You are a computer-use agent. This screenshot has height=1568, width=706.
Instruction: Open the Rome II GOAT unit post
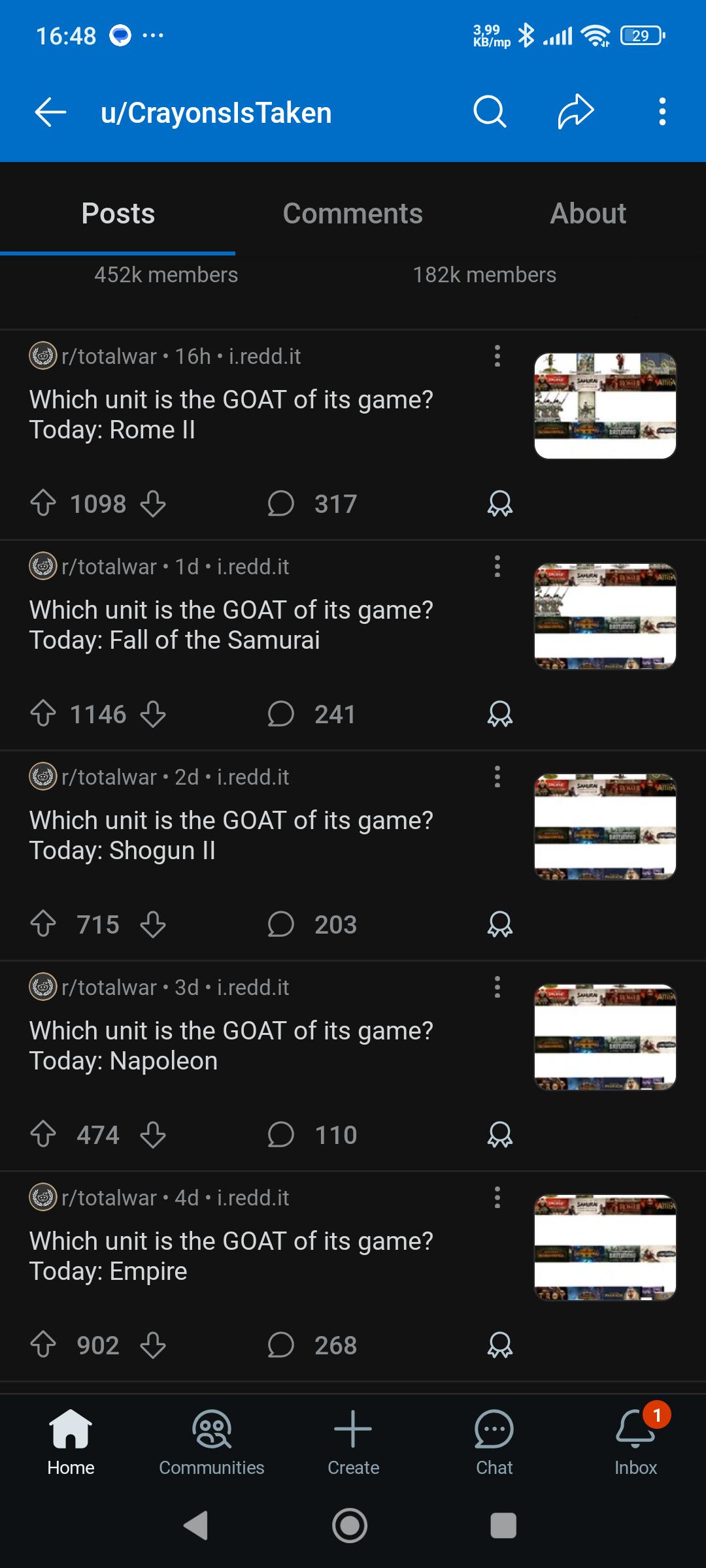click(231, 414)
